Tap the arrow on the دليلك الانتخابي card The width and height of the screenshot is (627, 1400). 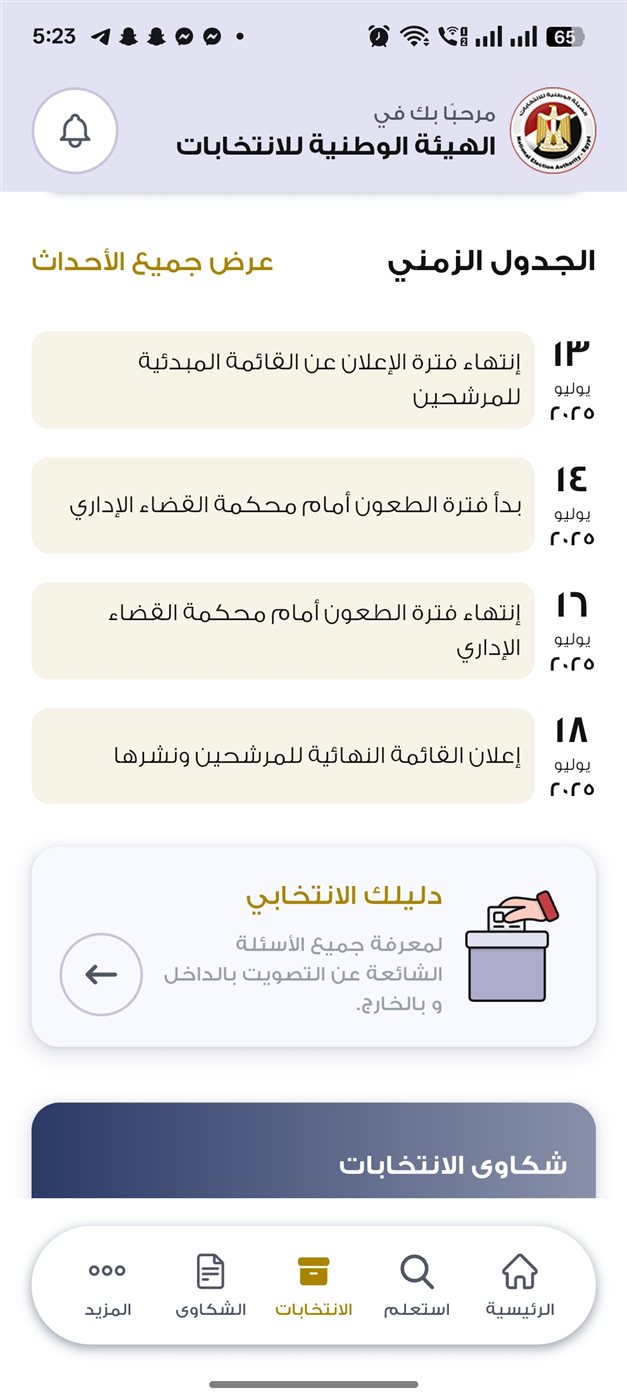point(101,974)
